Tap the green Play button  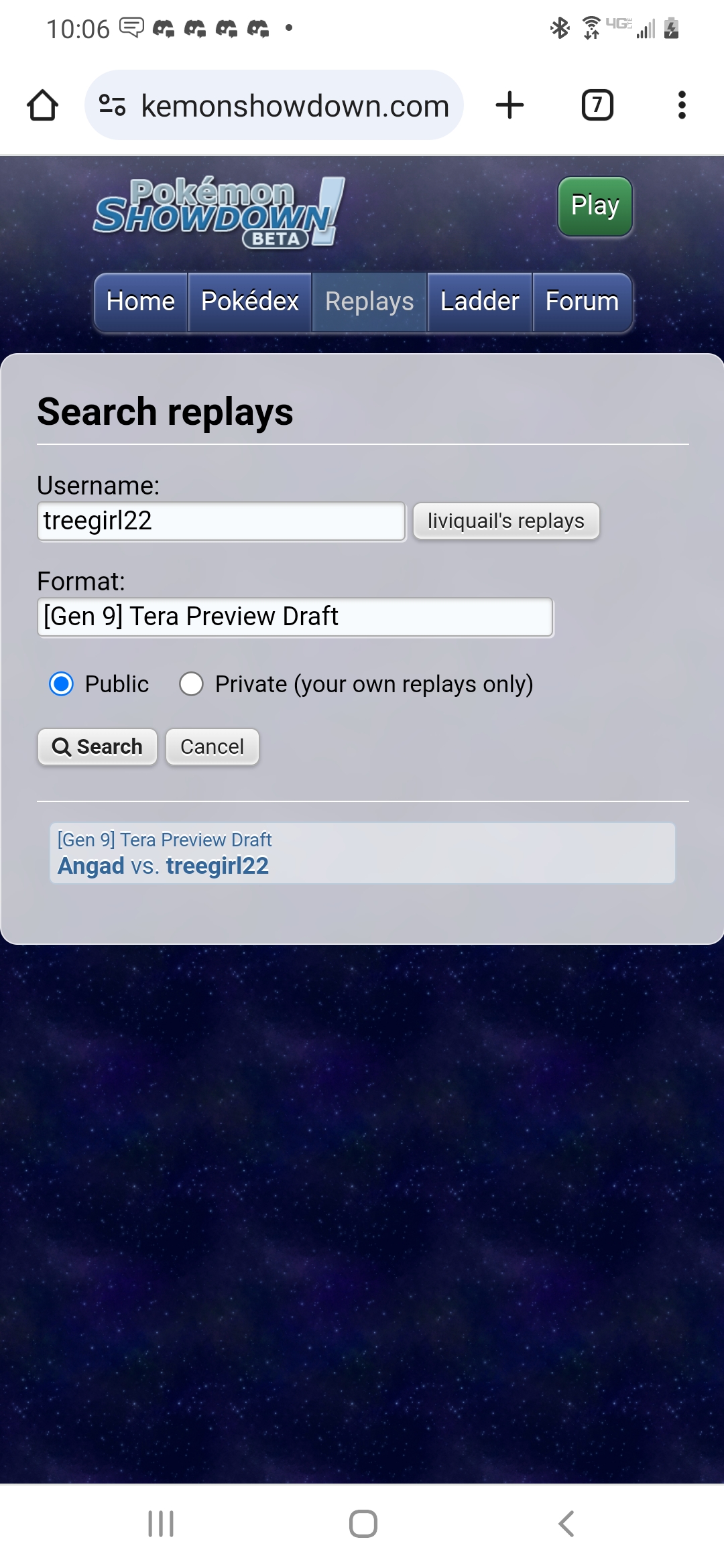[595, 206]
